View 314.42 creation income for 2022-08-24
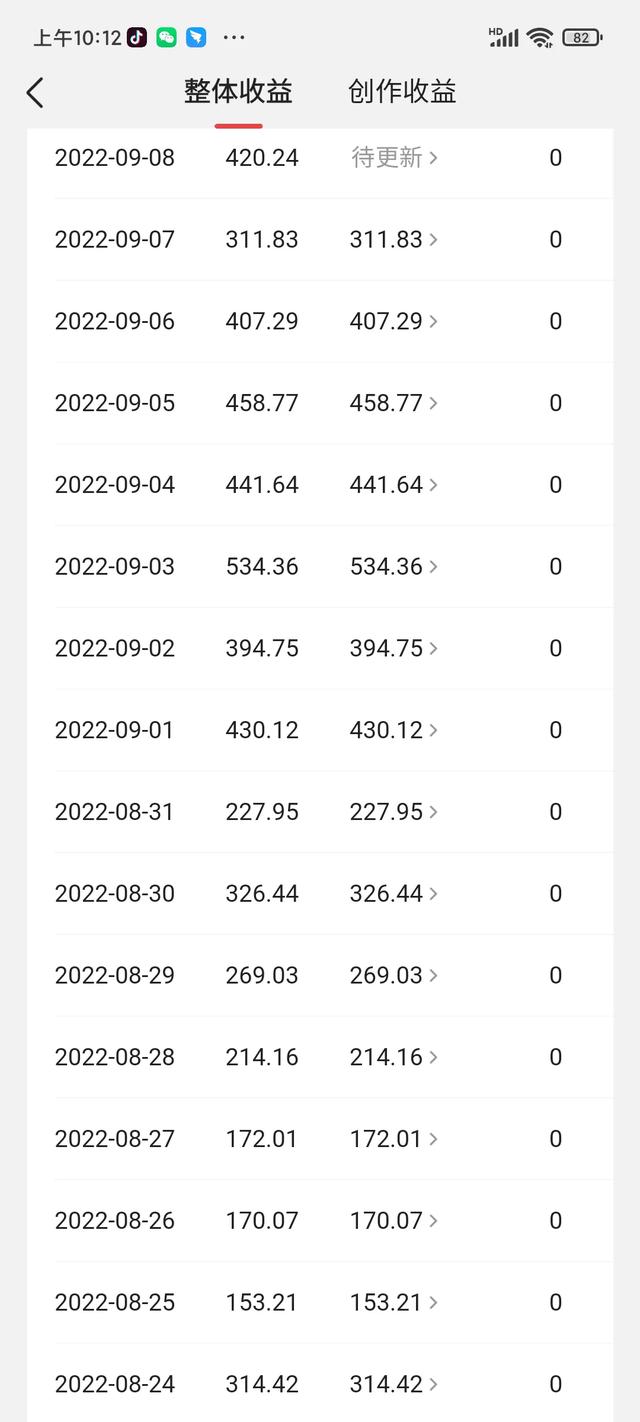Viewport: 640px width, 1422px height. pyautogui.click(x=394, y=1385)
